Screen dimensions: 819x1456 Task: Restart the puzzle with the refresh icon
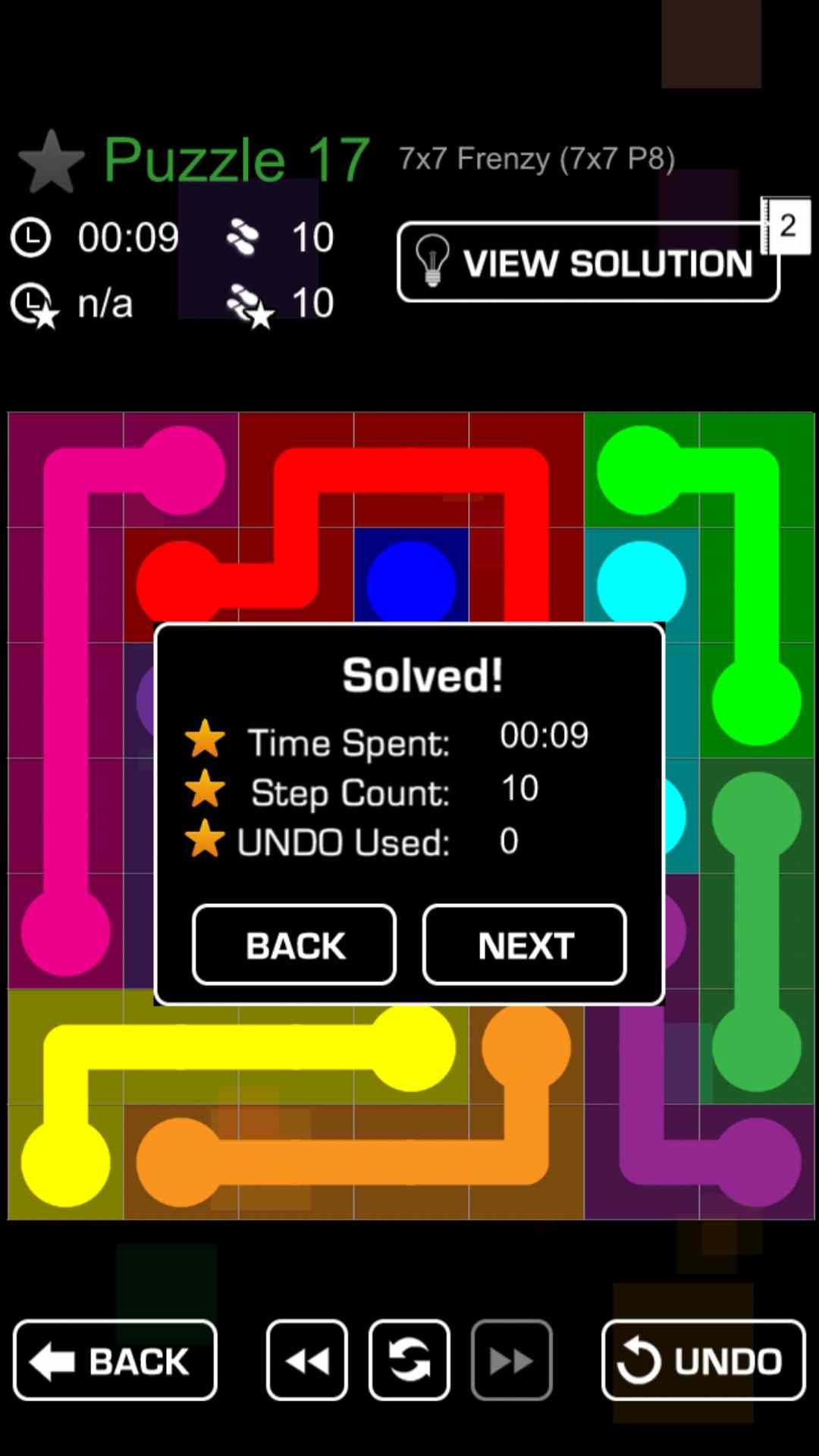409,1360
